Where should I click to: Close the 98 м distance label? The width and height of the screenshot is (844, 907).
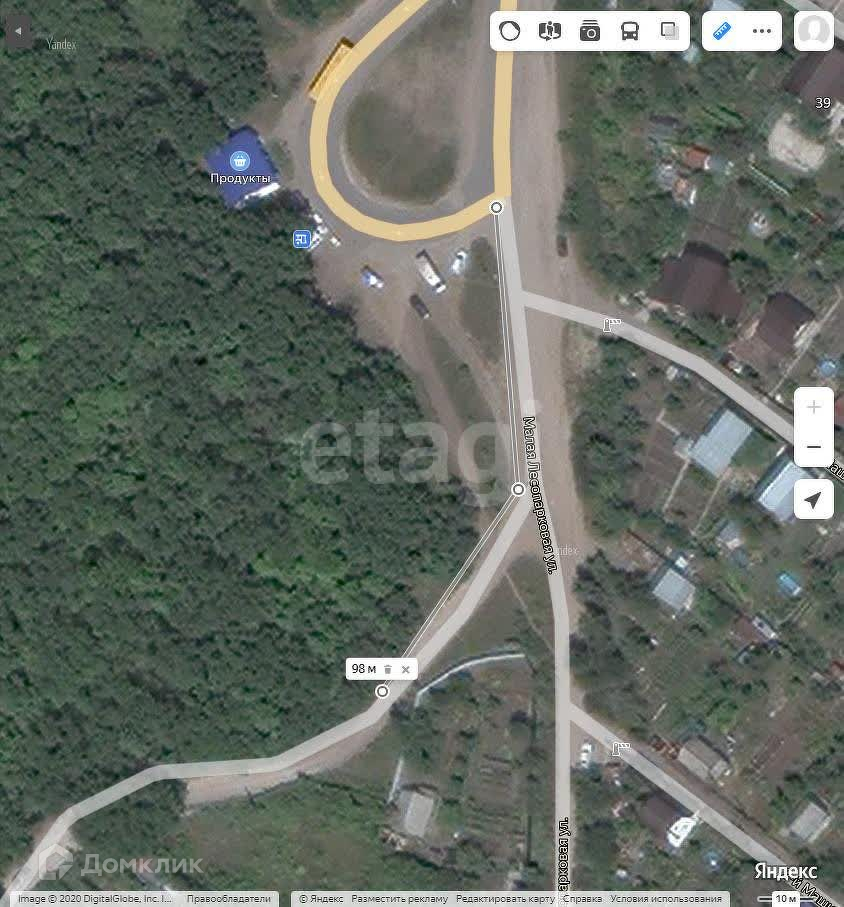pos(405,669)
